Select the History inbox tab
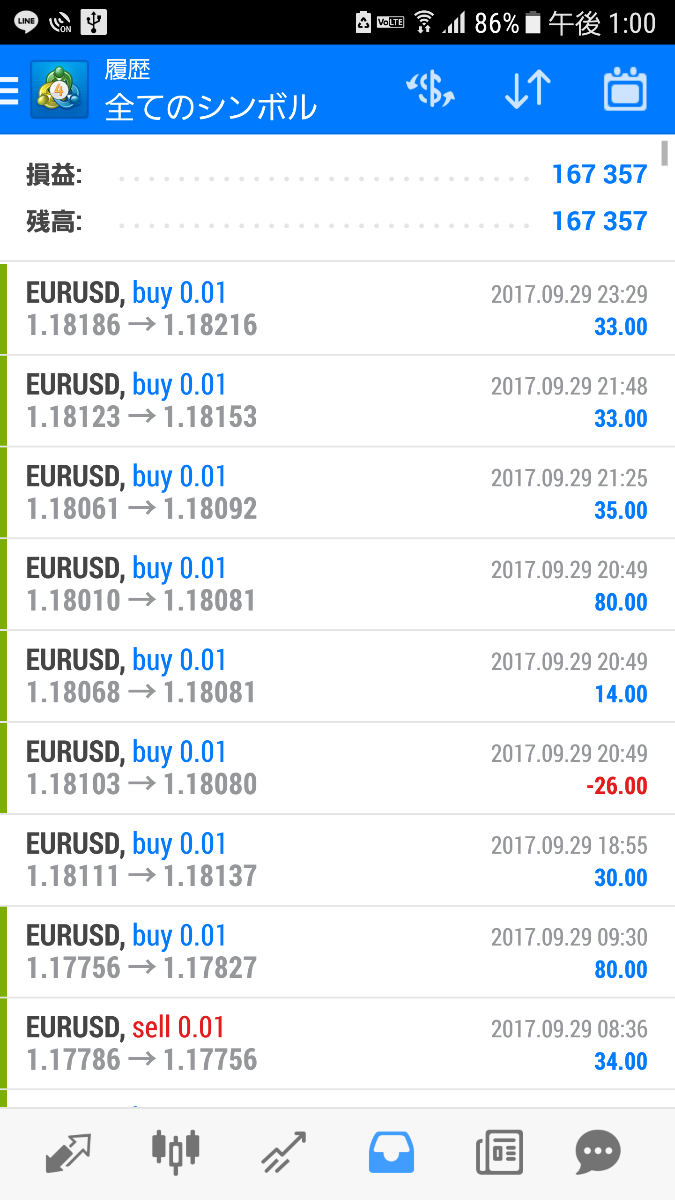This screenshot has width=675, height=1200. click(392, 1153)
